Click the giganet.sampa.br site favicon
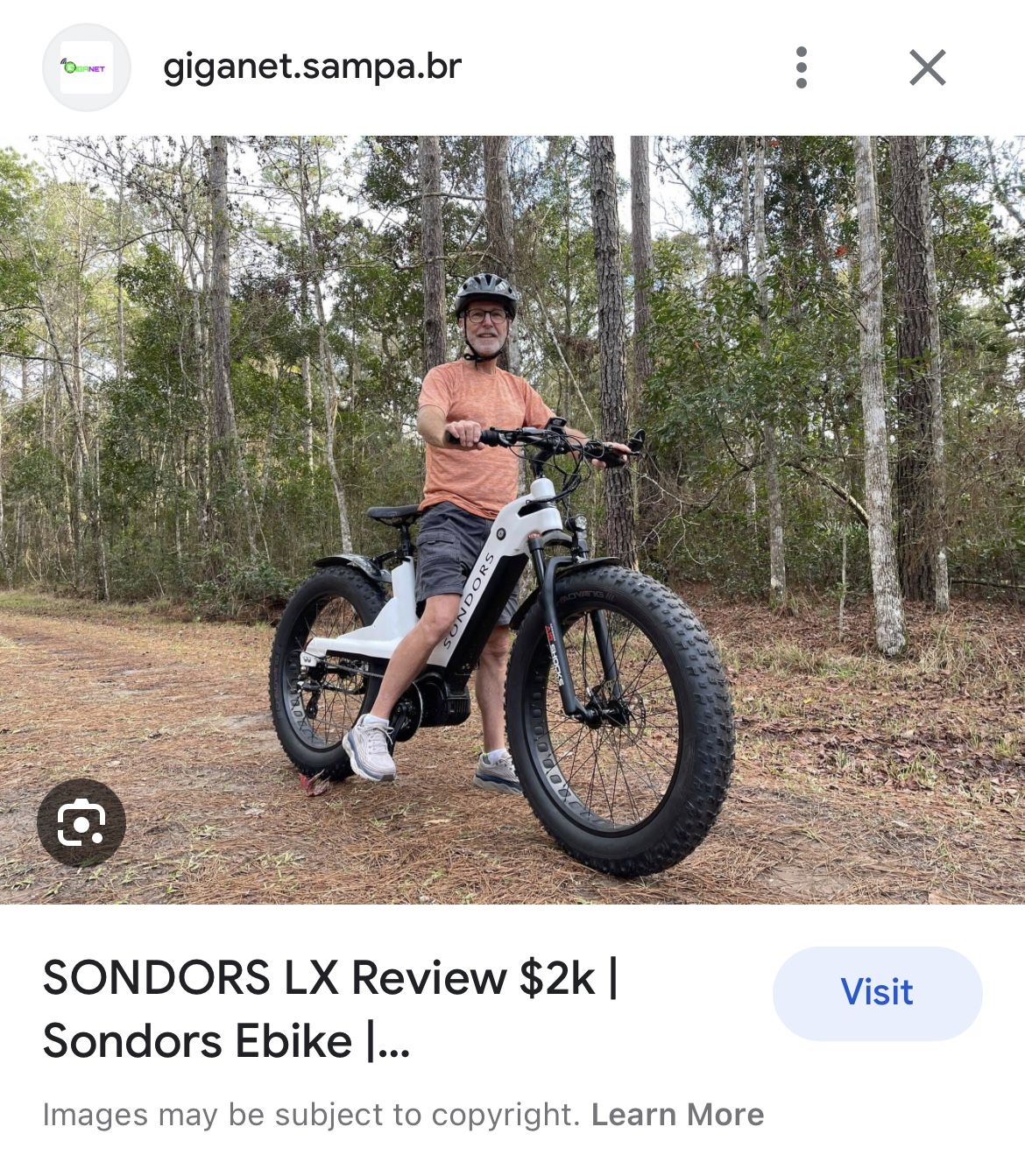Viewport: 1025px width, 1176px height. [x=82, y=65]
